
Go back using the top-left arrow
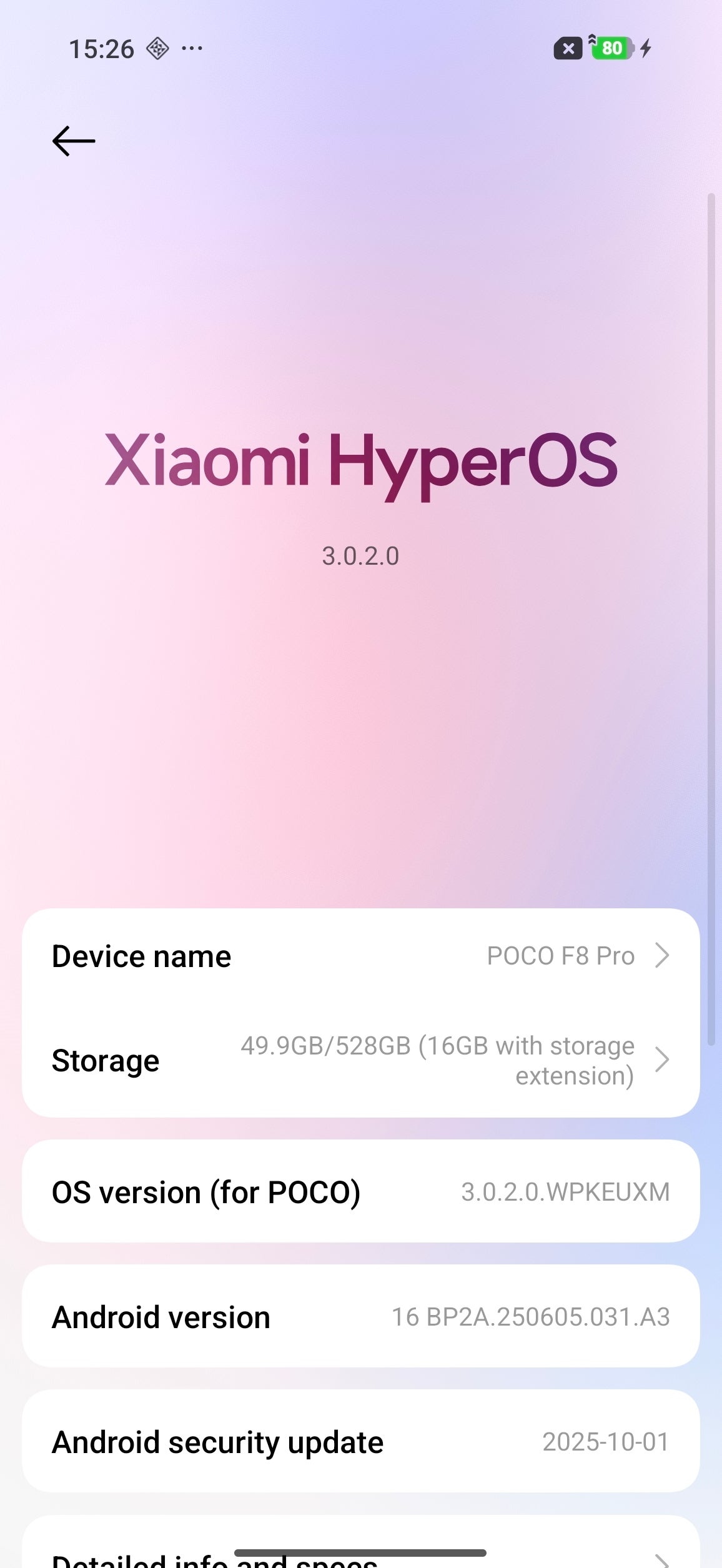tap(74, 141)
